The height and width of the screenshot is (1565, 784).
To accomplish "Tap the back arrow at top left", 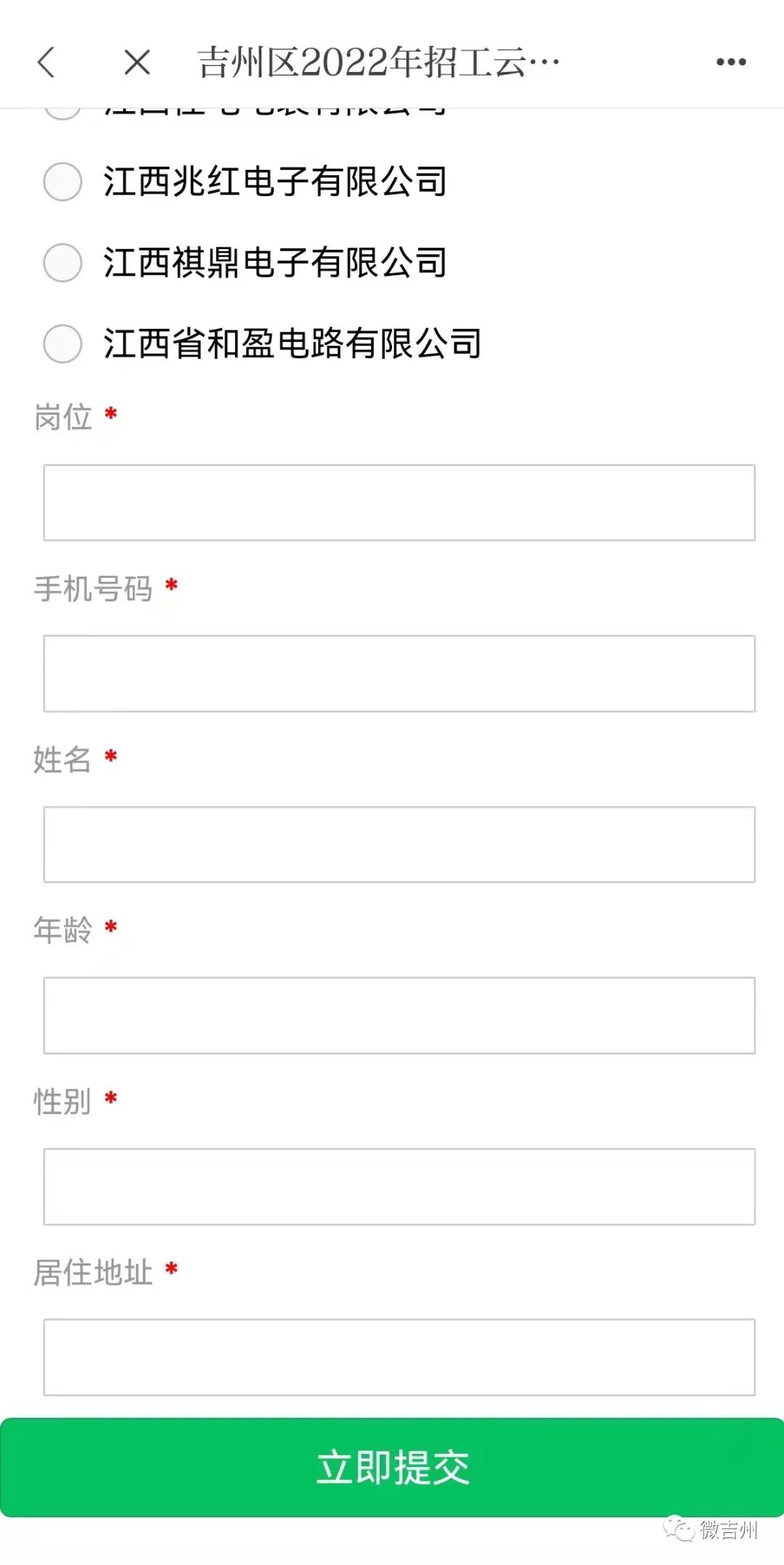I will (46, 62).
